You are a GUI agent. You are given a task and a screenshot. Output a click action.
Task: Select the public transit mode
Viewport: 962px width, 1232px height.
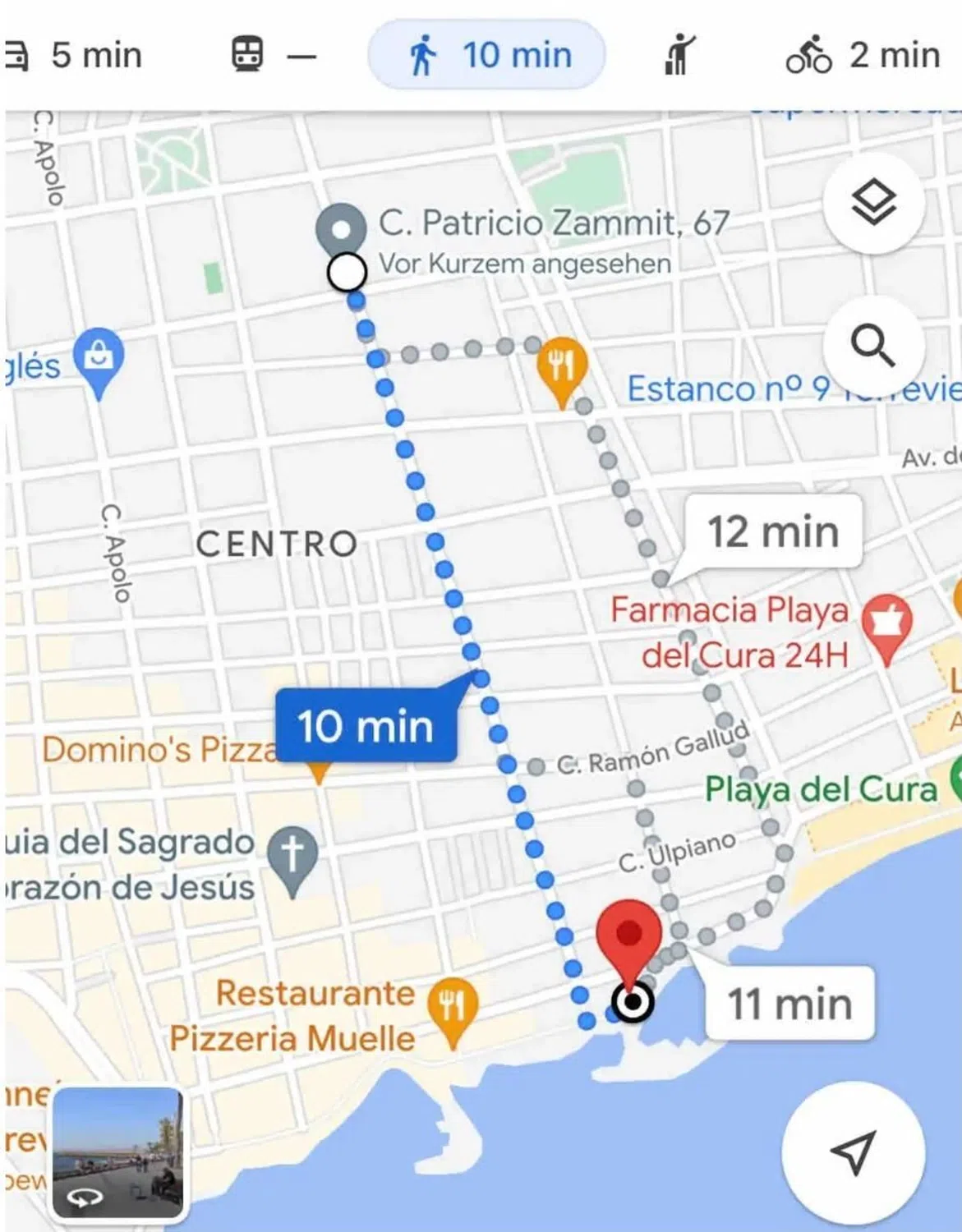(271, 56)
